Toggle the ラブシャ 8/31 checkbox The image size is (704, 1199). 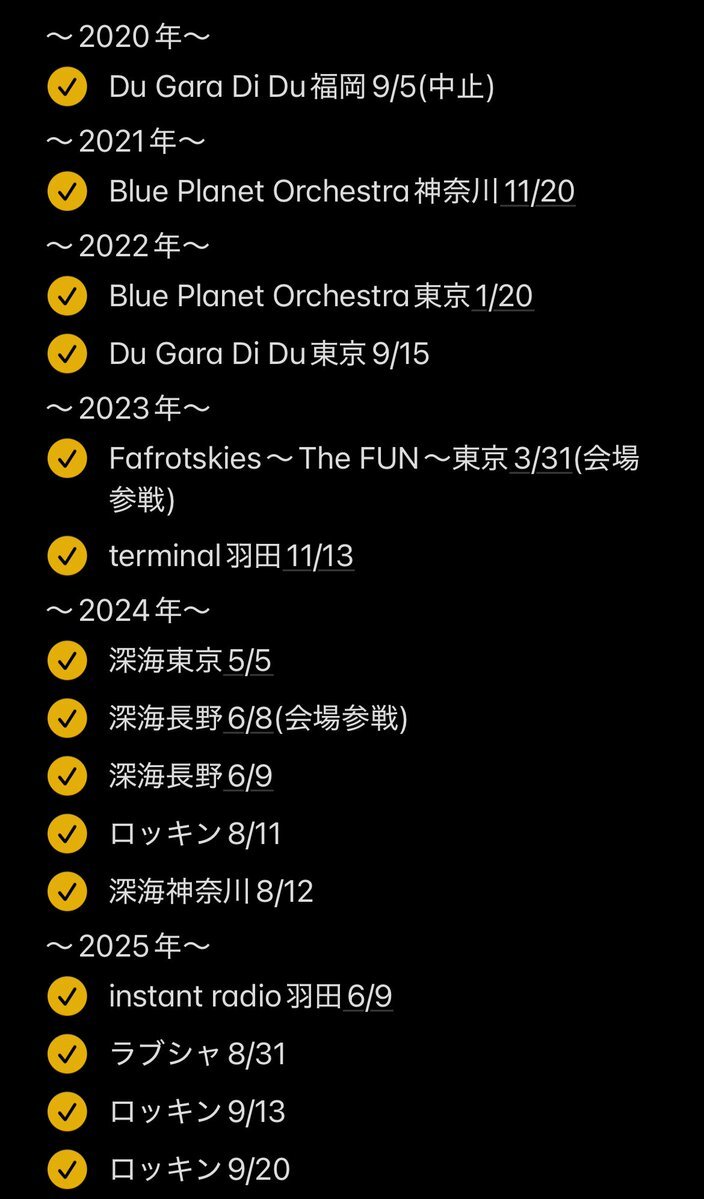pos(67,1053)
